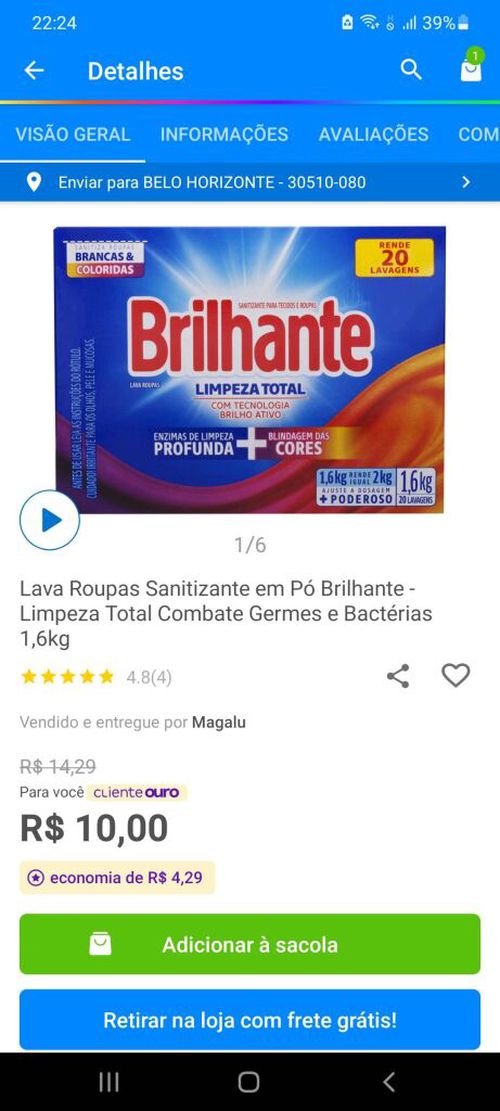This screenshot has width=500, height=1111.
Task: Open seller Magalu link
Action: point(219,723)
